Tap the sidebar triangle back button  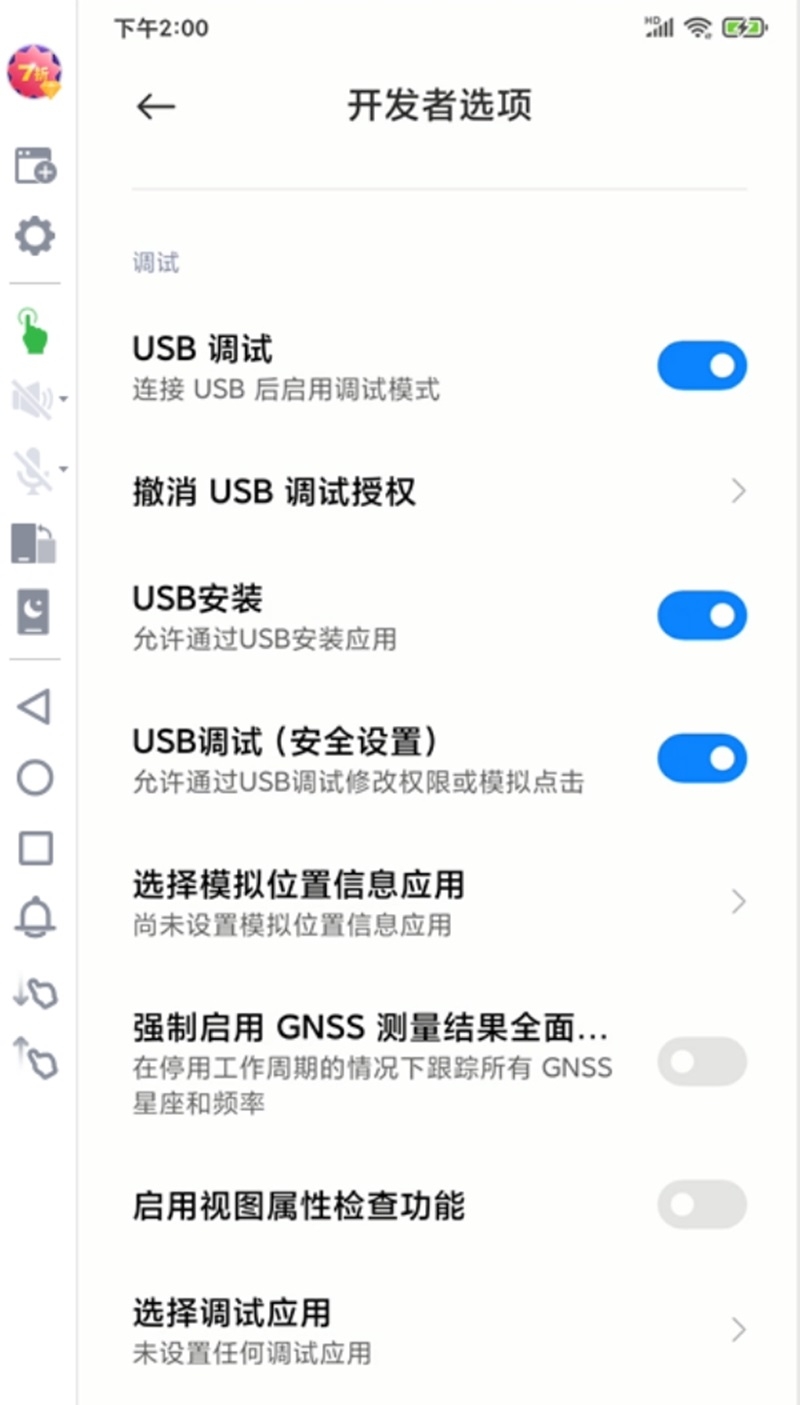click(x=35, y=707)
